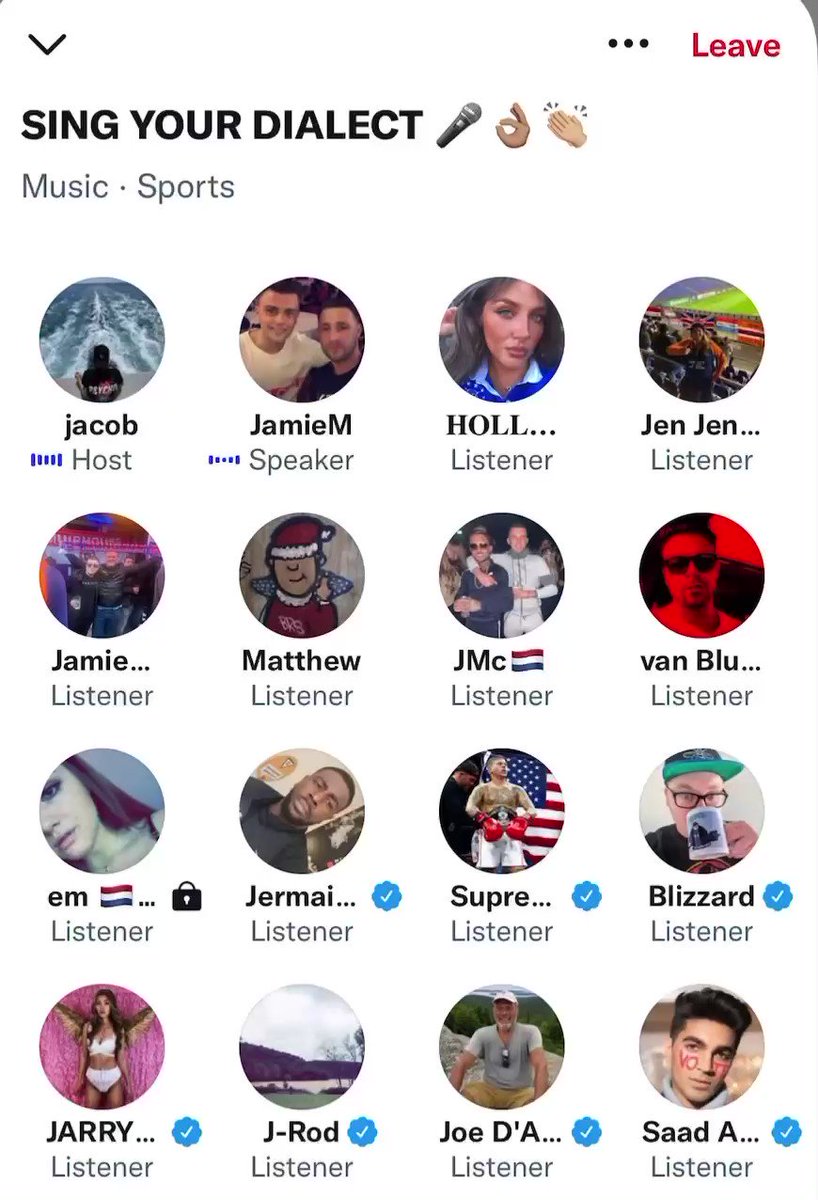View Supre...'s boxer avatar profile
The image size is (818, 1200).
[x=501, y=811]
